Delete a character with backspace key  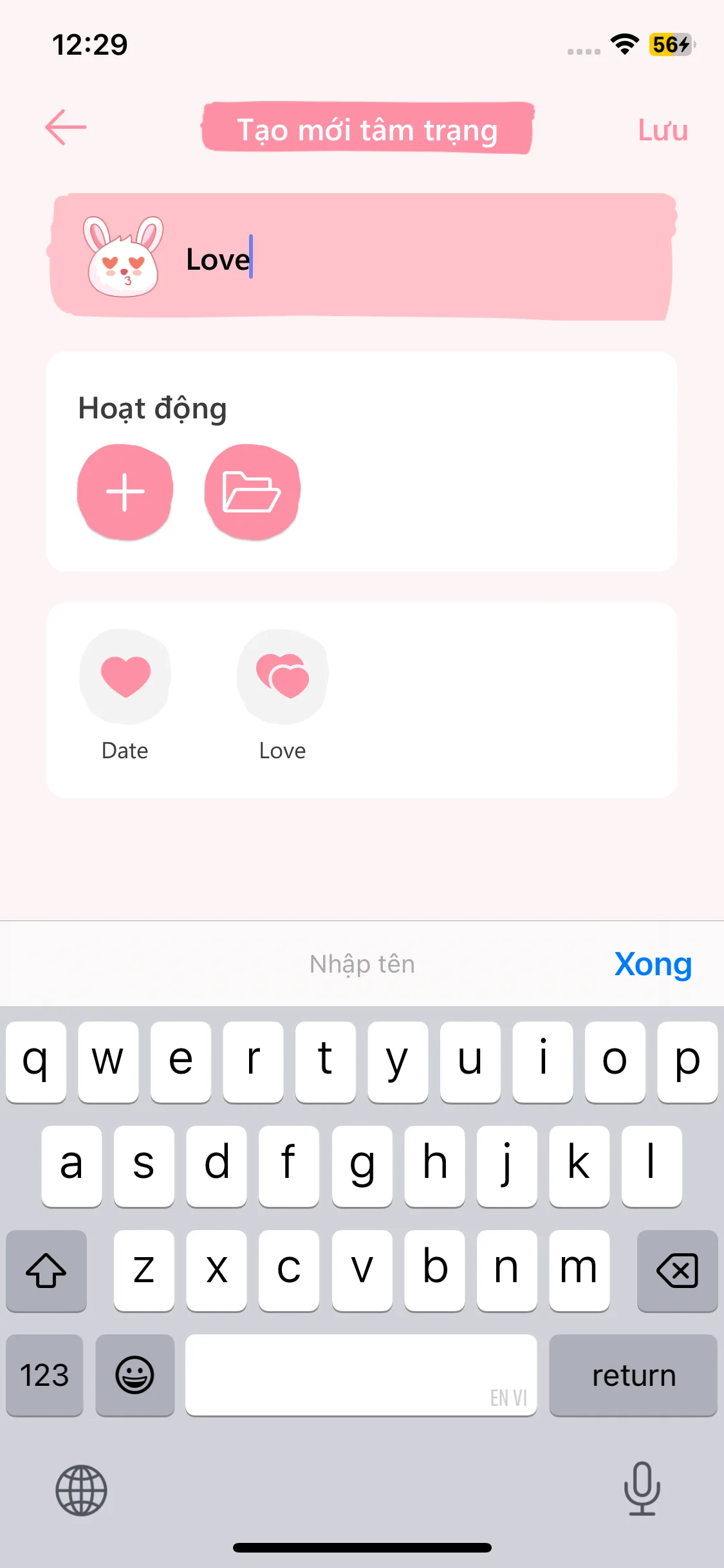677,1271
